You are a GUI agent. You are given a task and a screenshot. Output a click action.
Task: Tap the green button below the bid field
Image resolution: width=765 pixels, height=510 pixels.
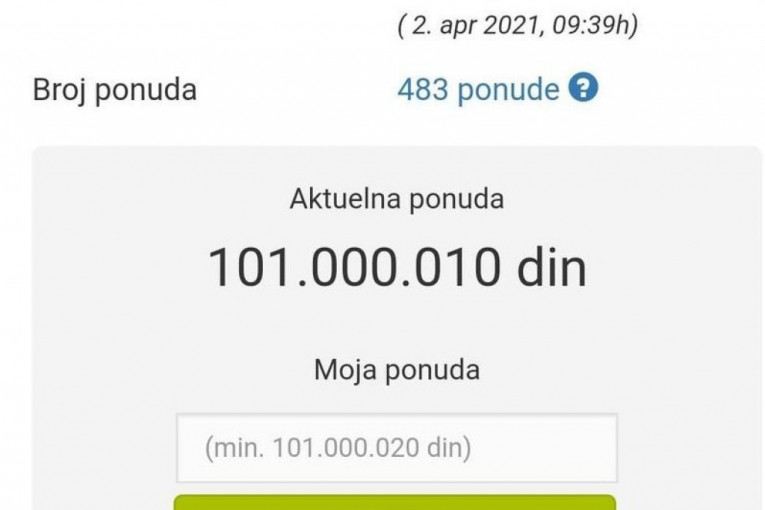pos(395,502)
